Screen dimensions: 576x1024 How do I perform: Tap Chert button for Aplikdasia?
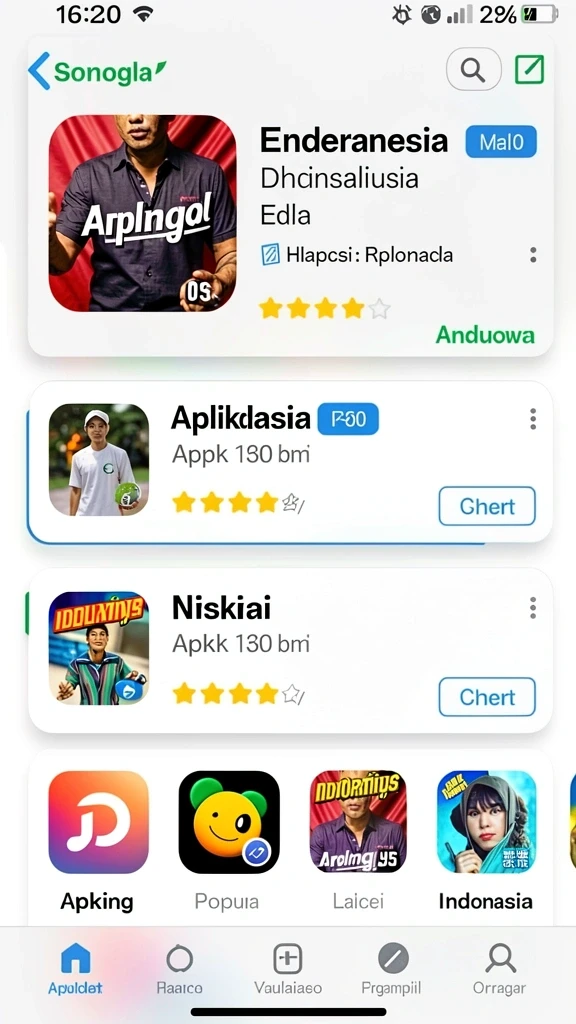(487, 506)
